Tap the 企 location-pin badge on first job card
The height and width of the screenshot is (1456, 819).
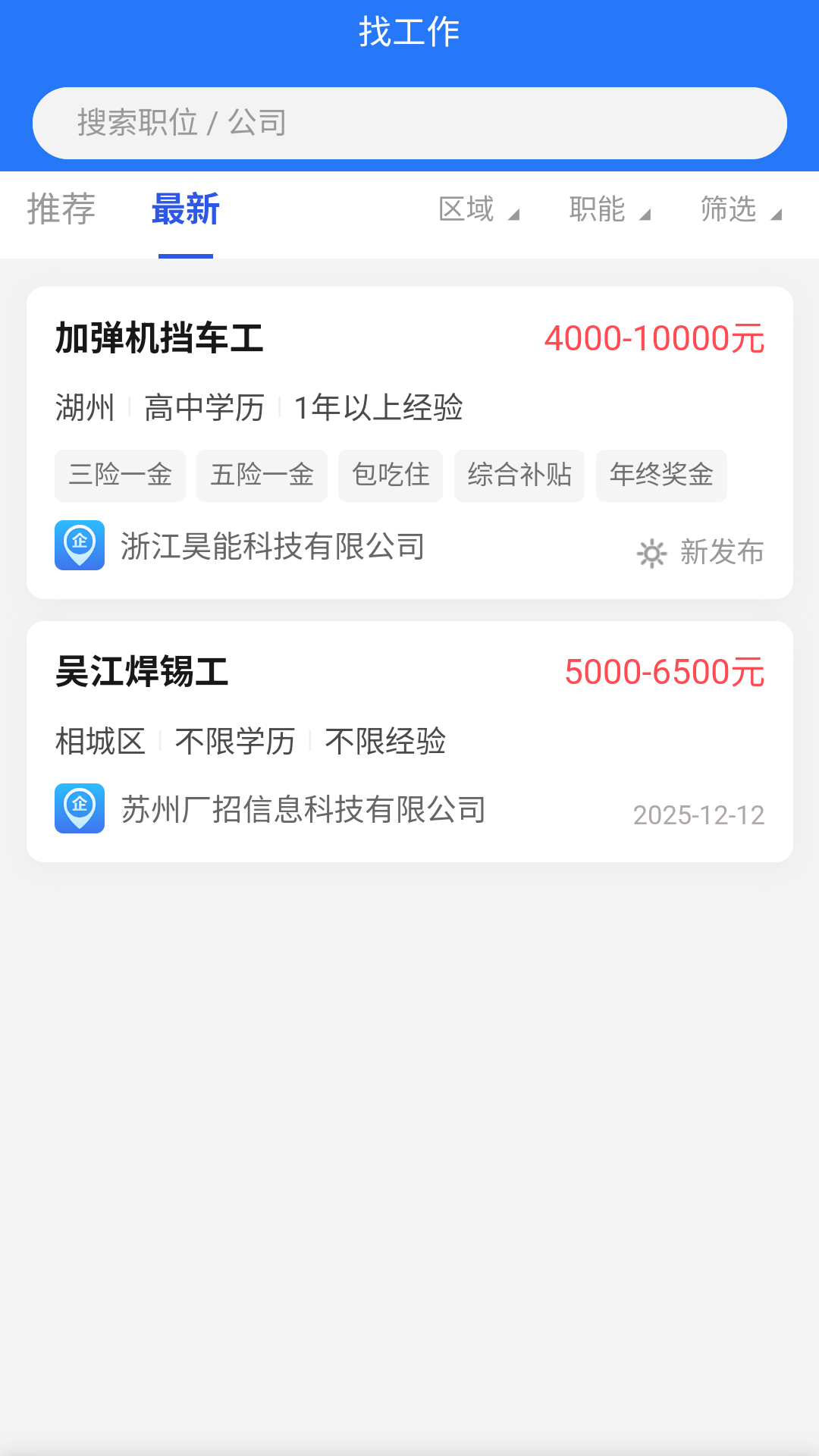80,545
